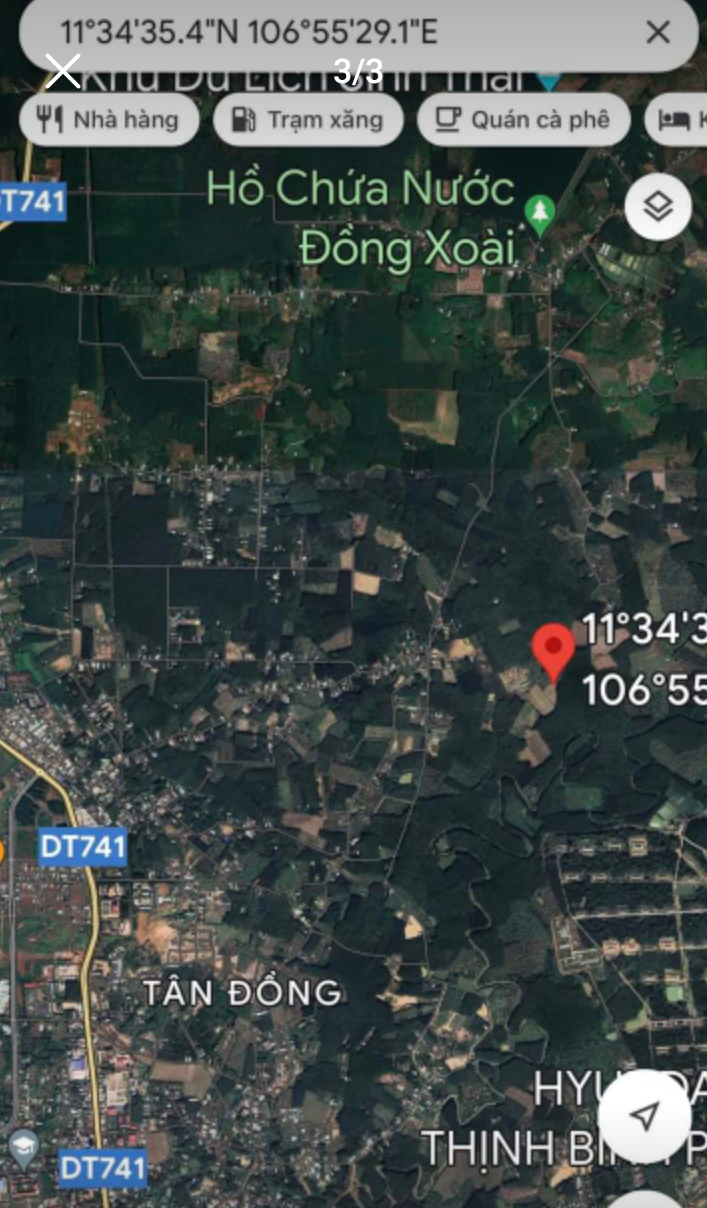Close the photo viewer showing image 3/3

point(63,71)
